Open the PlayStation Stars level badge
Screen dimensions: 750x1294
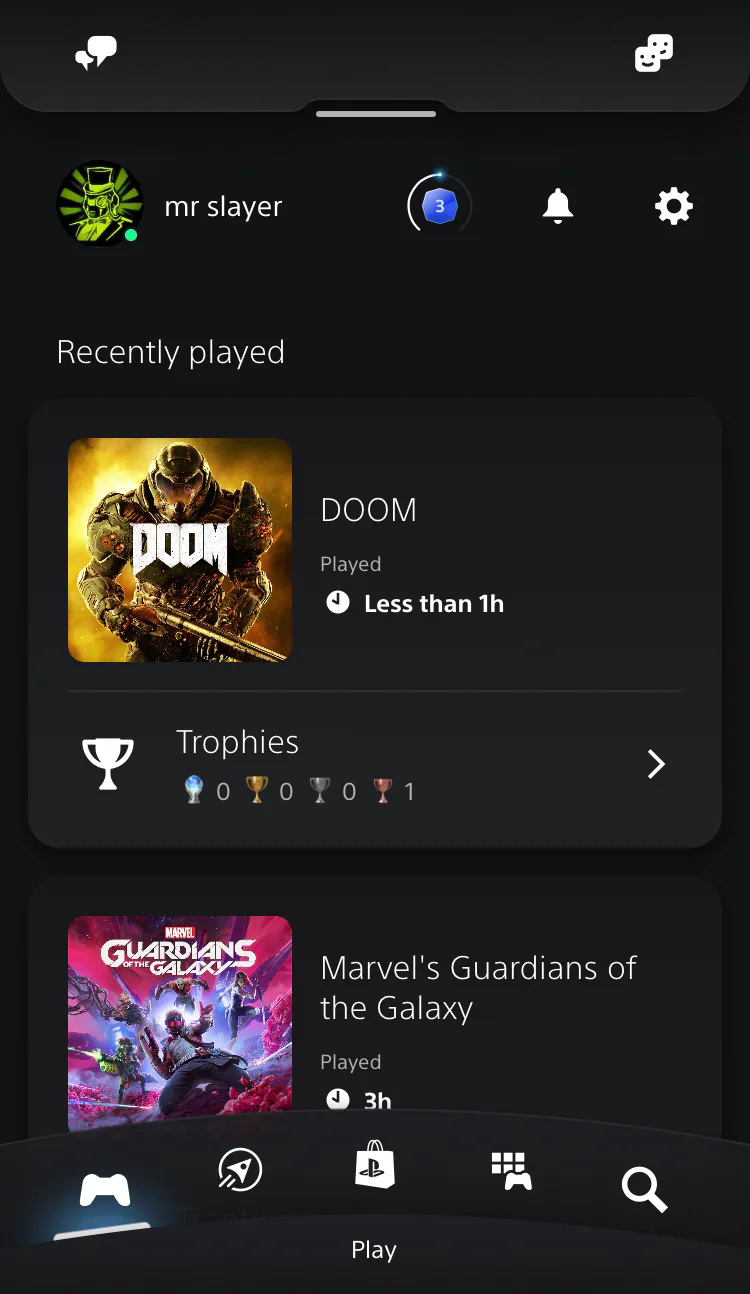tap(439, 206)
